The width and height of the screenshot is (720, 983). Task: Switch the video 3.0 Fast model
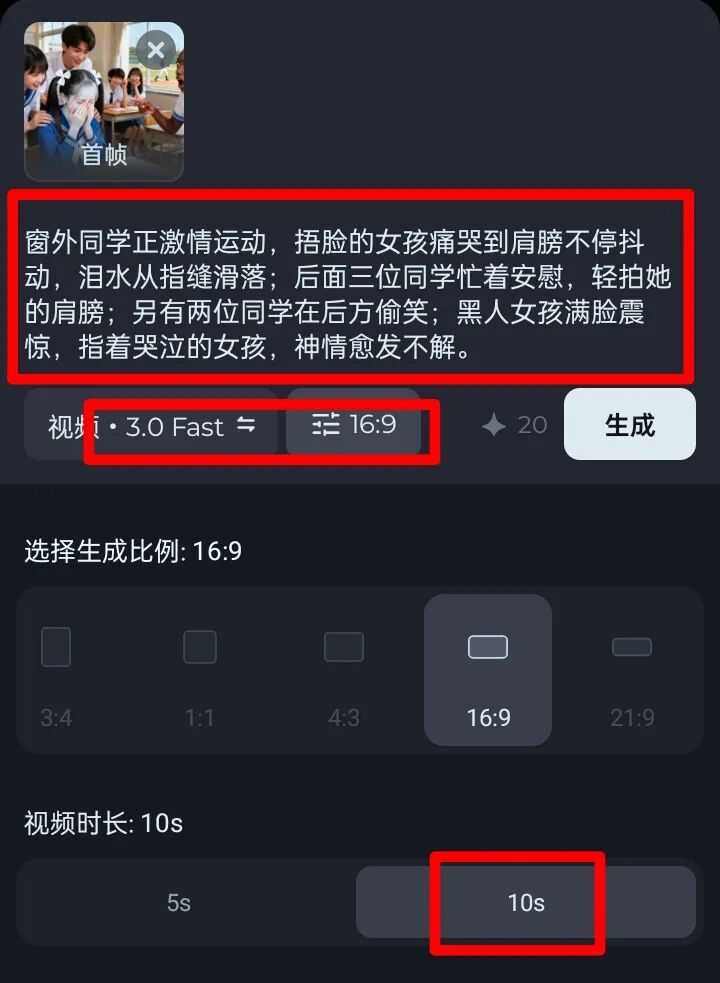pos(151,426)
